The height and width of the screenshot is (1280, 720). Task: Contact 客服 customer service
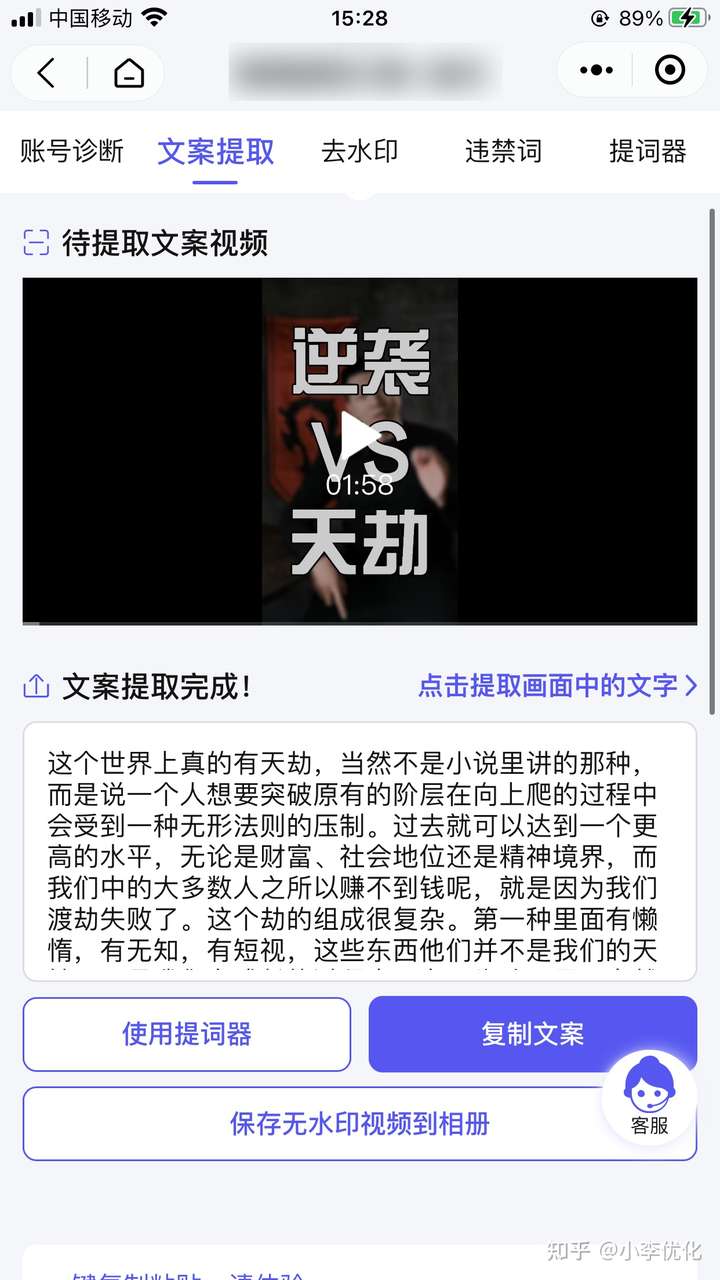tap(649, 1098)
